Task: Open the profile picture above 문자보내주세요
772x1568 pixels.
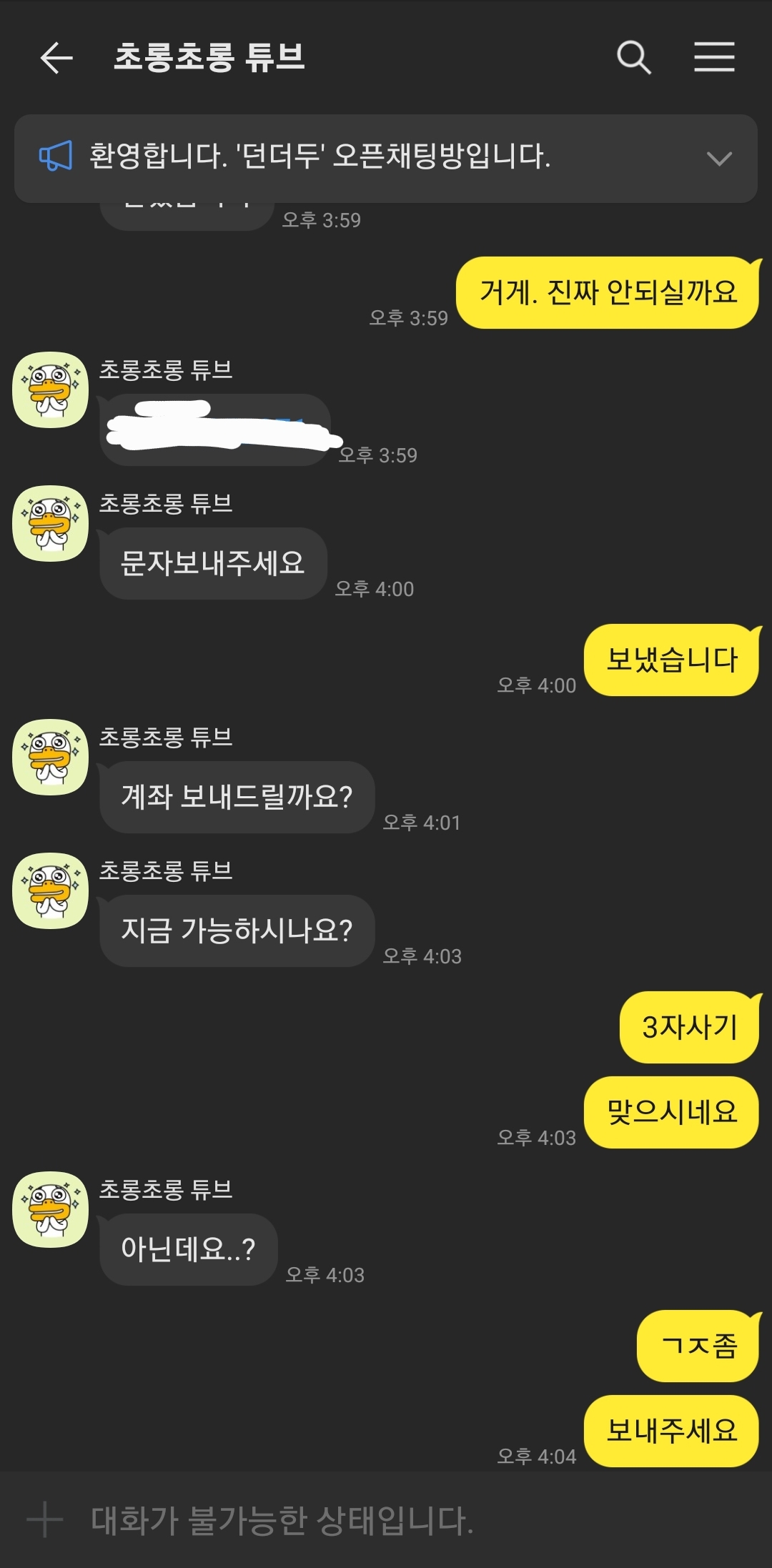Action: (51, 523)
